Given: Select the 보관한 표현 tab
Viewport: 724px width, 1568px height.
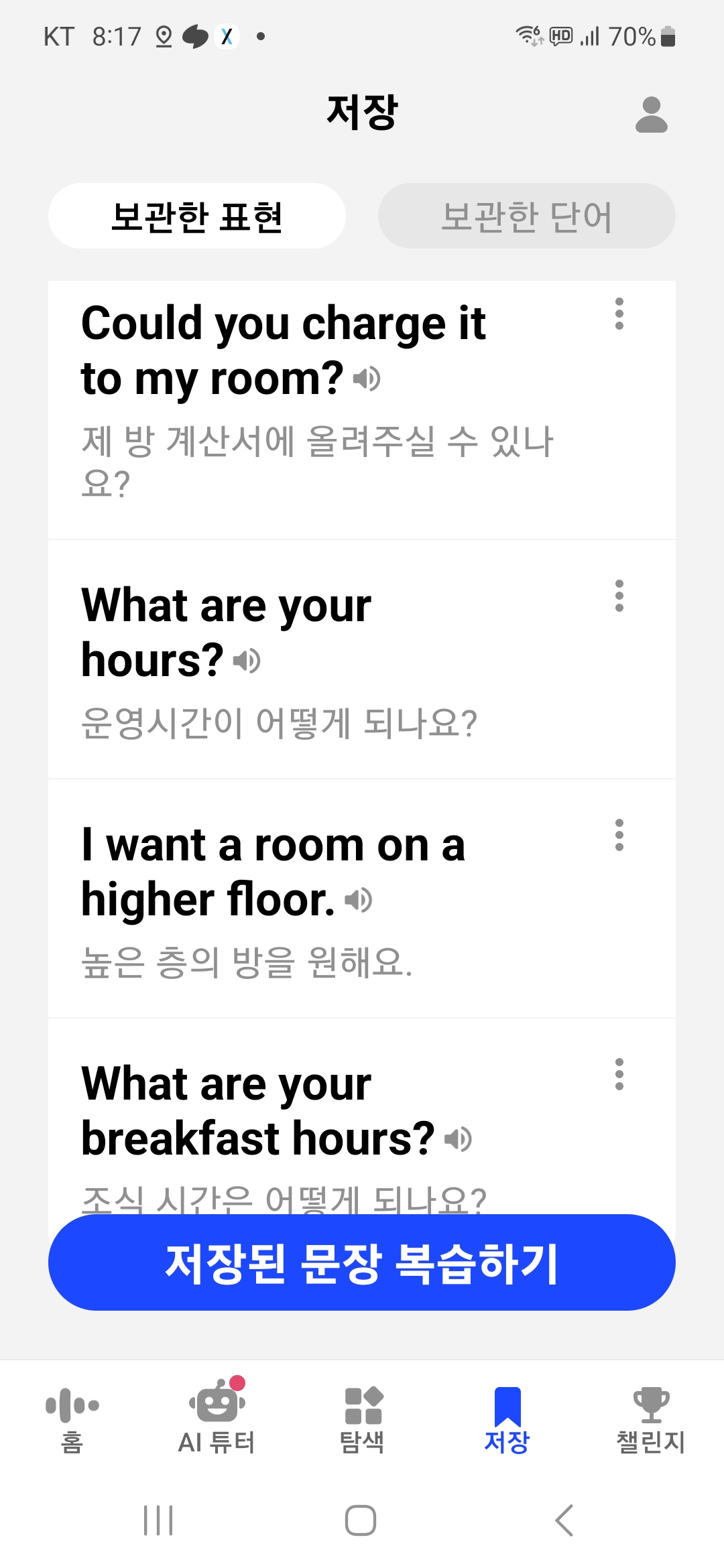Looking at the screenshot, I should [x=197, y=216].
